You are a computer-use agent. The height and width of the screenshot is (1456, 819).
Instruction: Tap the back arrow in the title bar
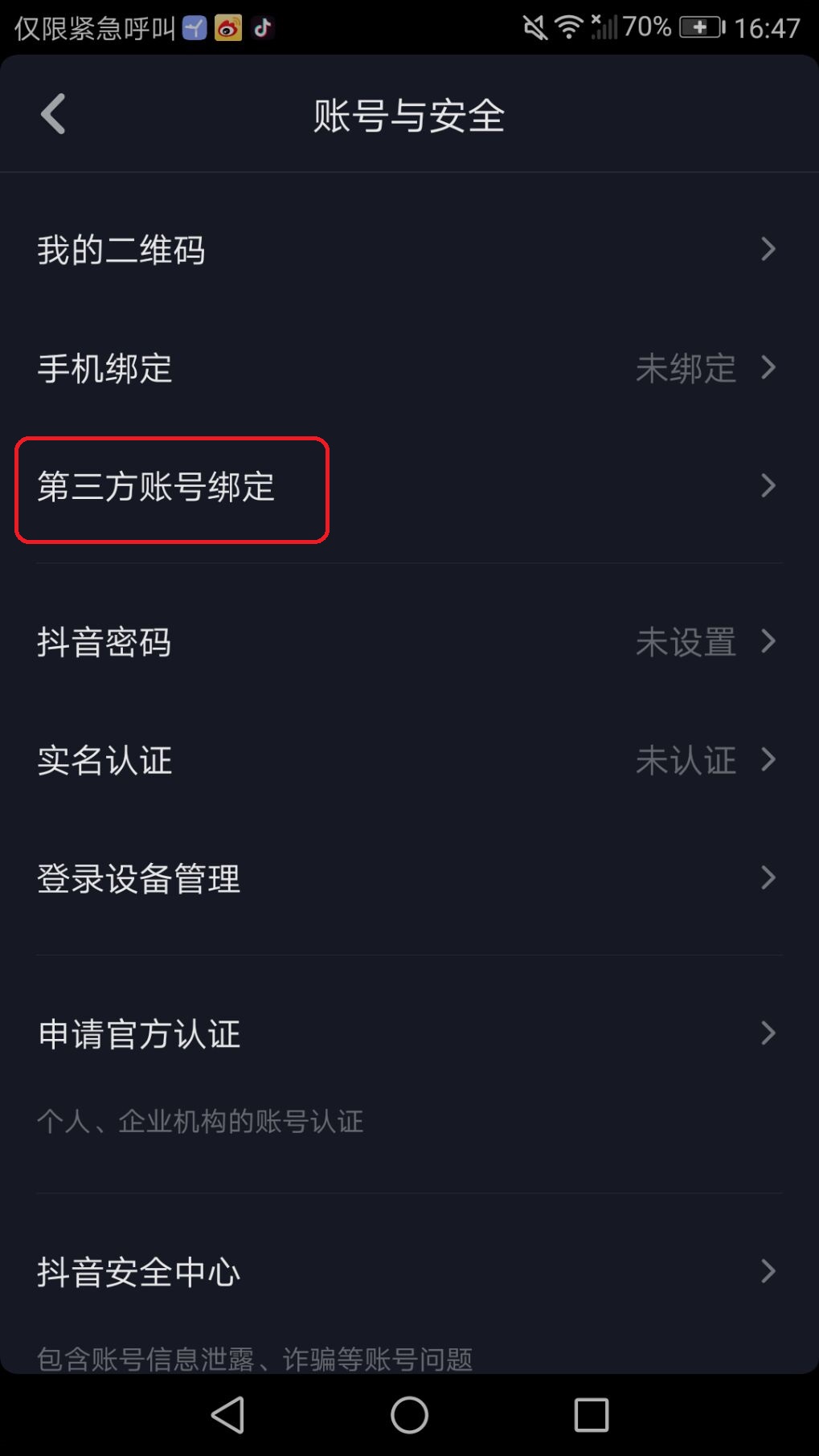point(53,114)
